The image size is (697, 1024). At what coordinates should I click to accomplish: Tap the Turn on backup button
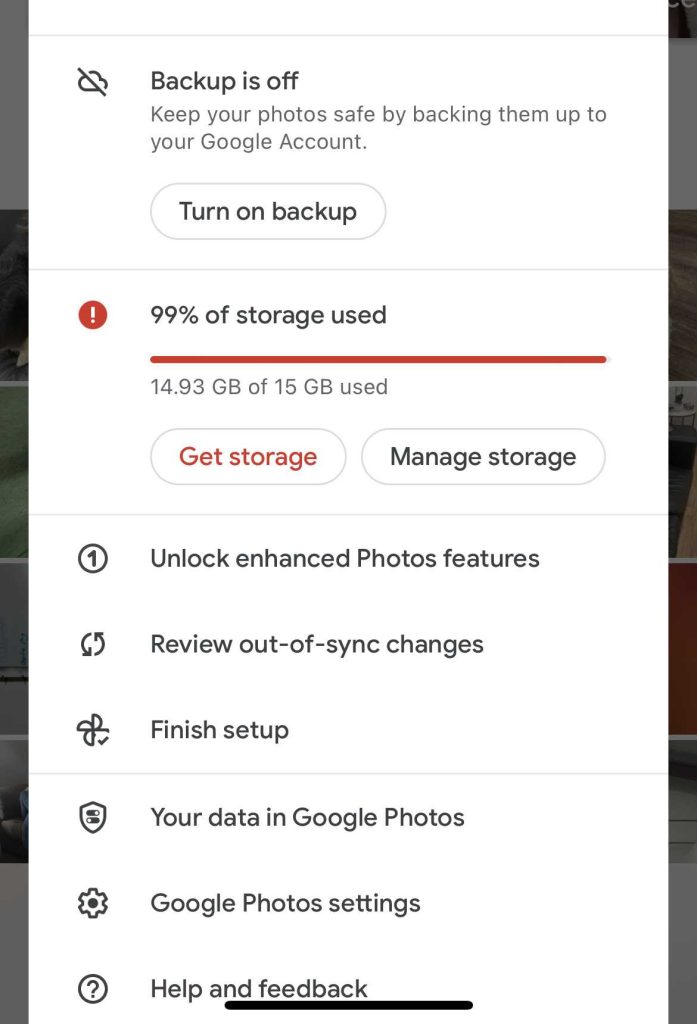[267, 211]
